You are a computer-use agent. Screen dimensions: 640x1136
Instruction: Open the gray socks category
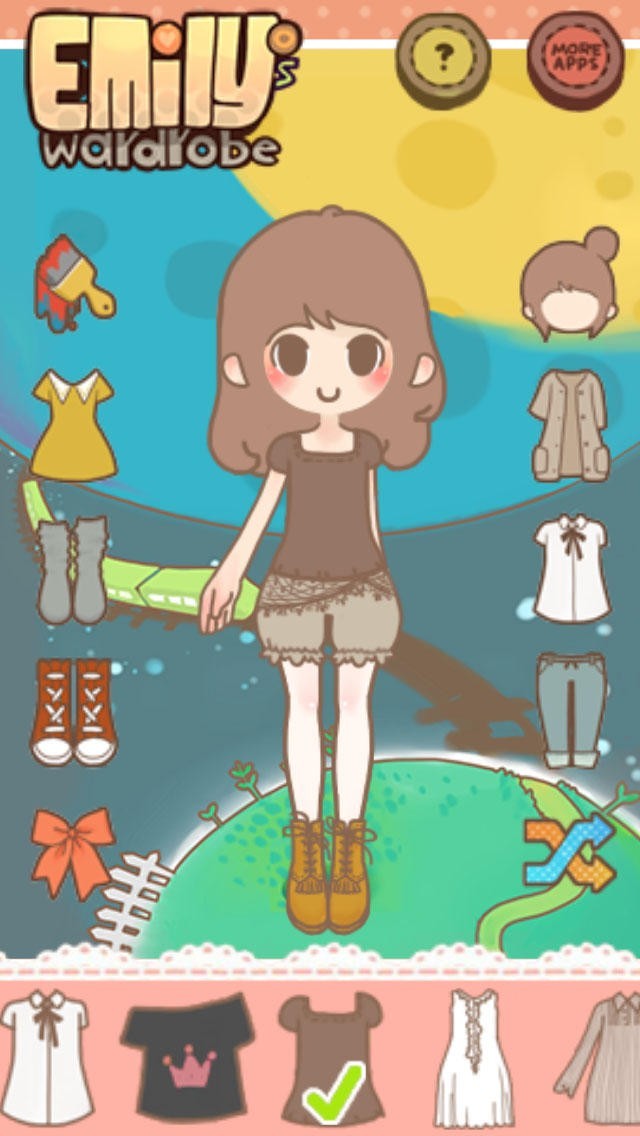(71, 570)
